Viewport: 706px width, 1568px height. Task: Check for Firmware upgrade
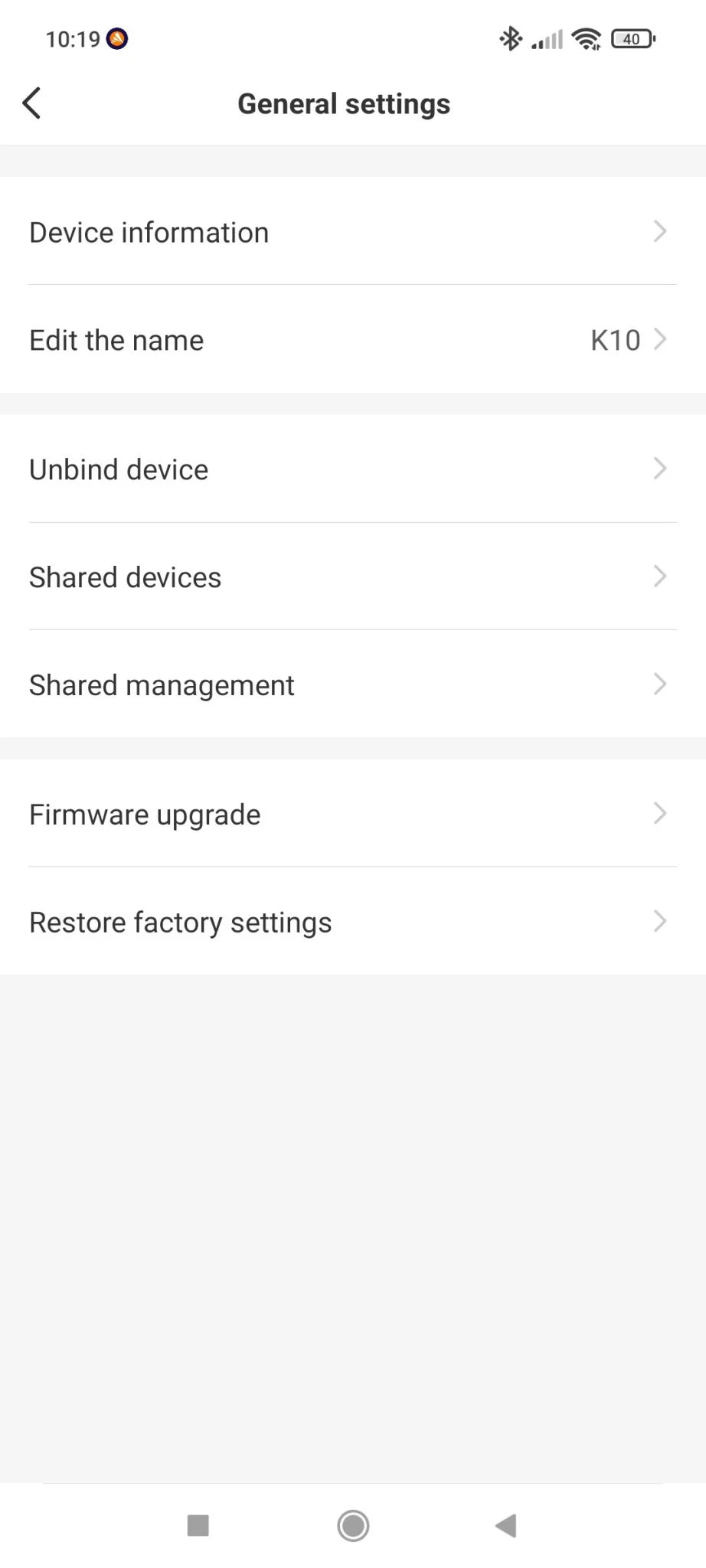[352, 815]
